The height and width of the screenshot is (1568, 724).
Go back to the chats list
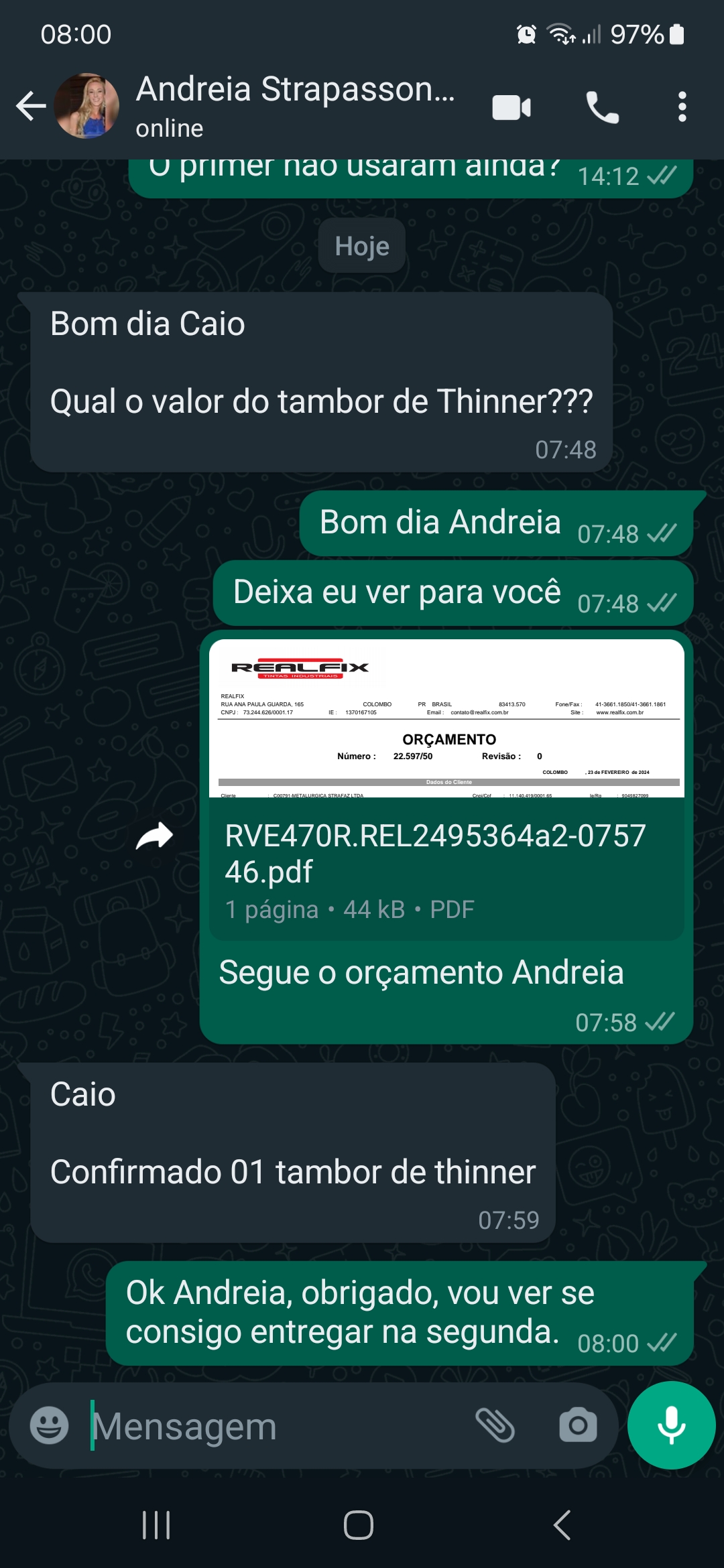[30, 107]
